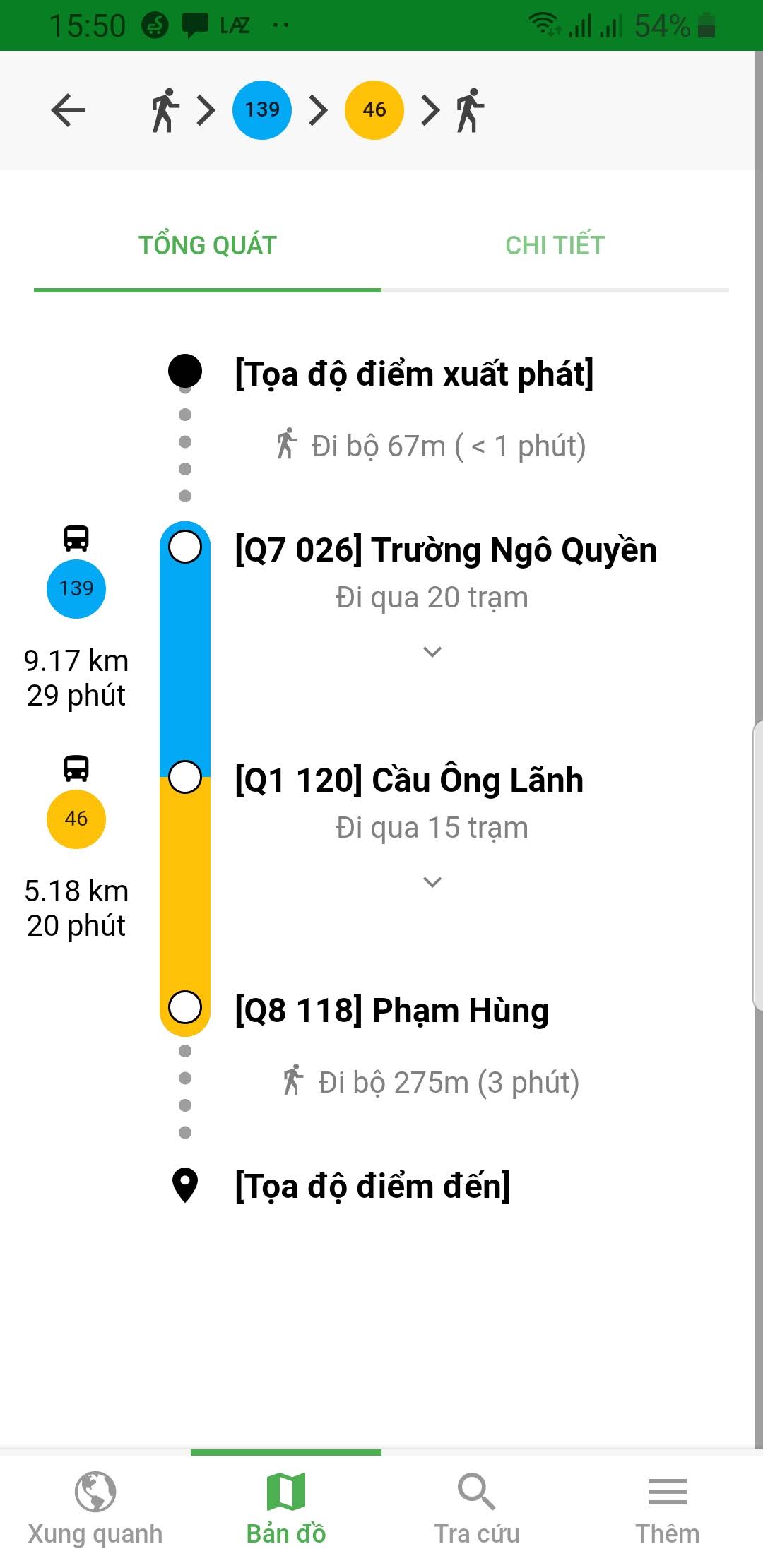Switch to the CHI TIẾT tab
The width and height of the screenshot is (763, 1568).
pyautogui.click(x=555, y=246)
